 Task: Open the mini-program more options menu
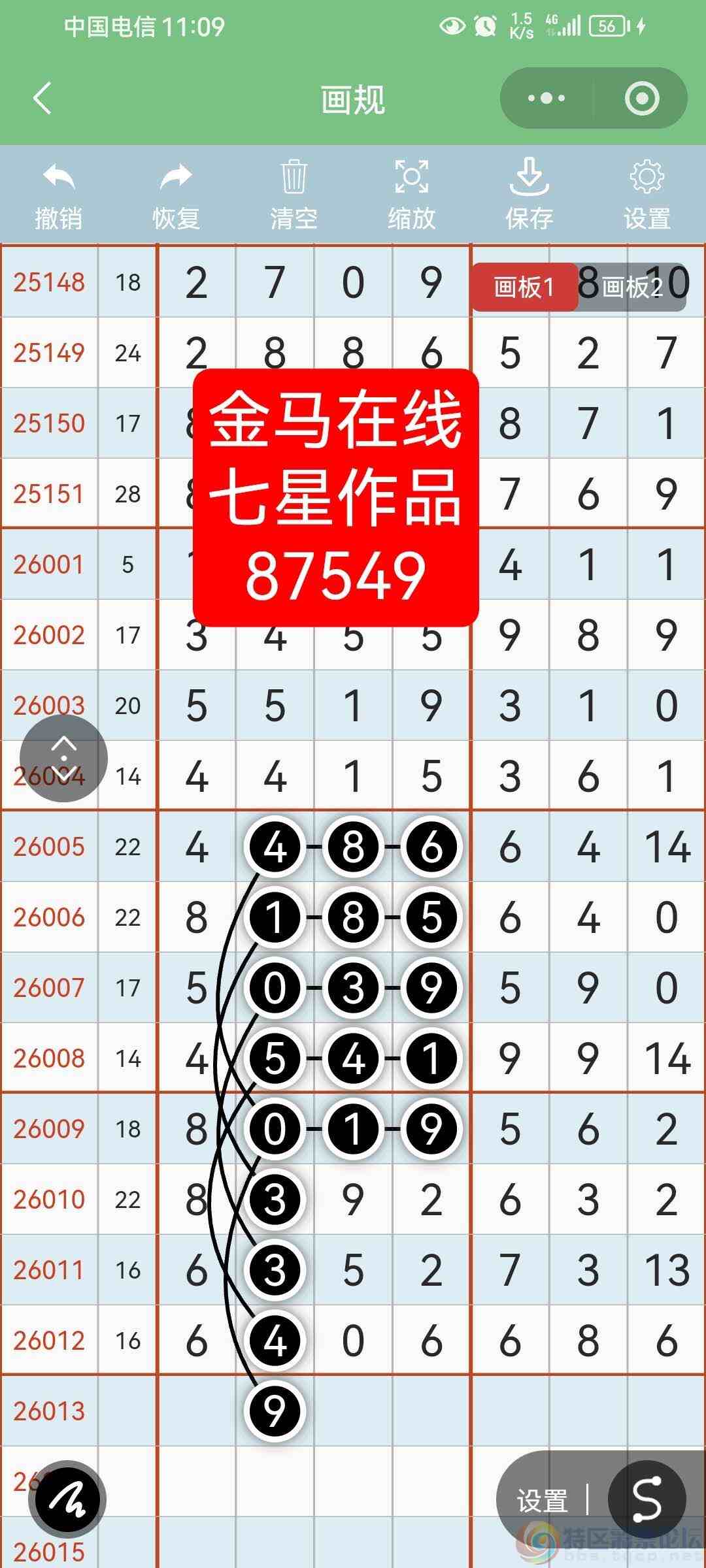[545, 98]
